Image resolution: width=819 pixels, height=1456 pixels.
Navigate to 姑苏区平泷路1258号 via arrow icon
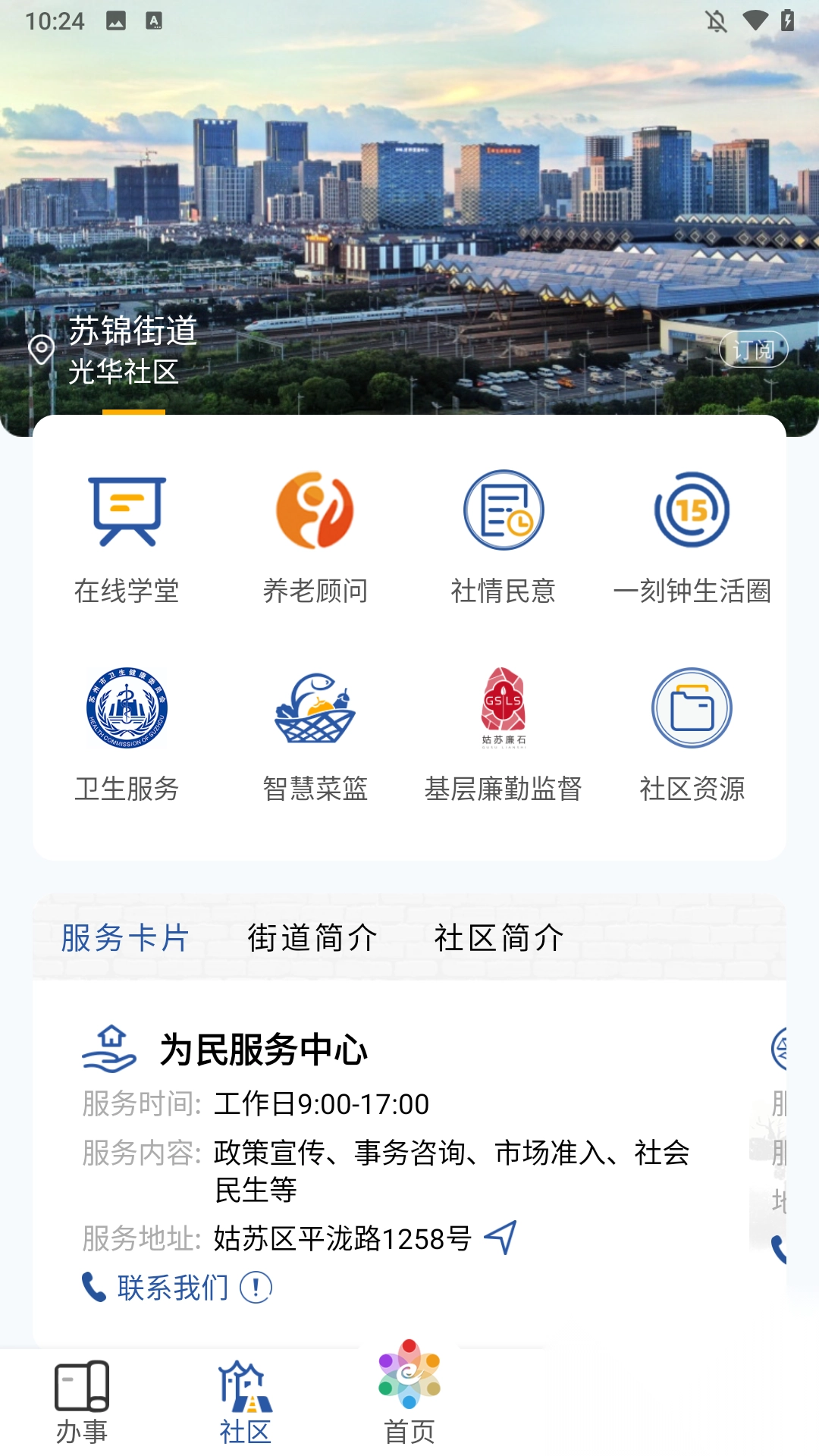(x=500, y=1238)
